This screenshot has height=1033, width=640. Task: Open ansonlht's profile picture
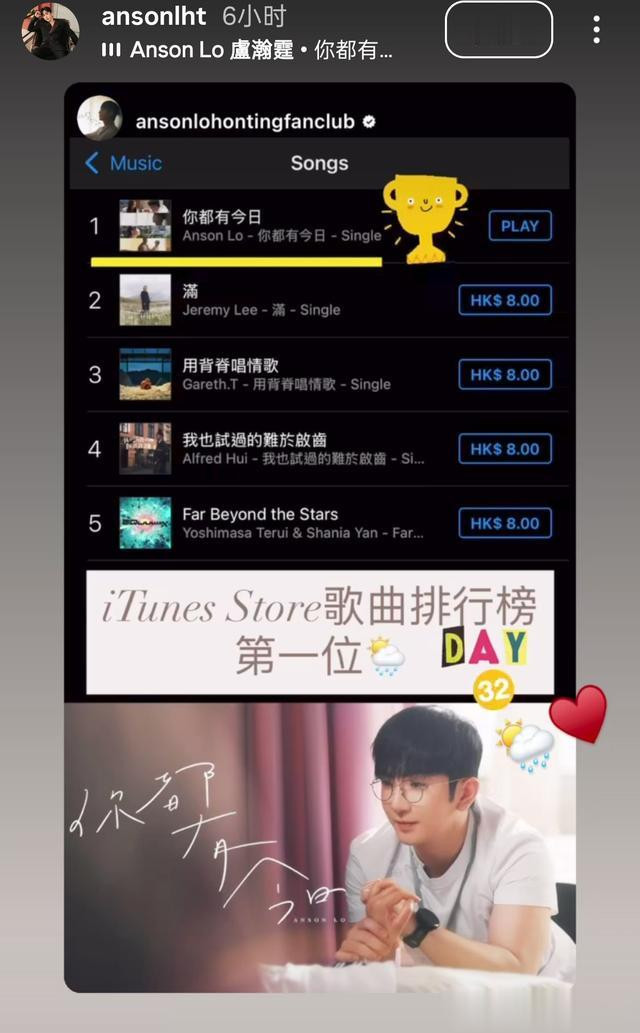(51, 31)
